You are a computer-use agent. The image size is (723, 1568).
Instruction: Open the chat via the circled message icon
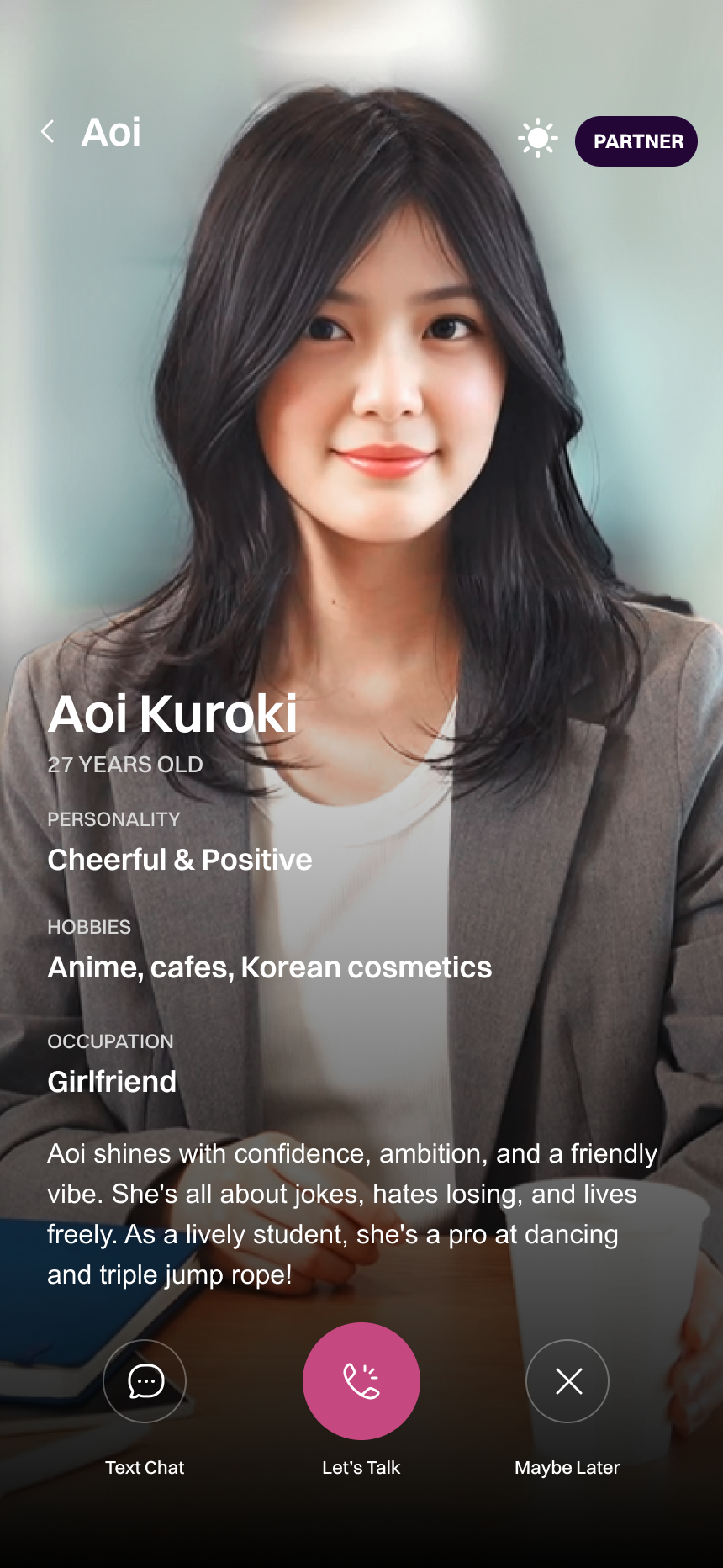click(144, 1381)
